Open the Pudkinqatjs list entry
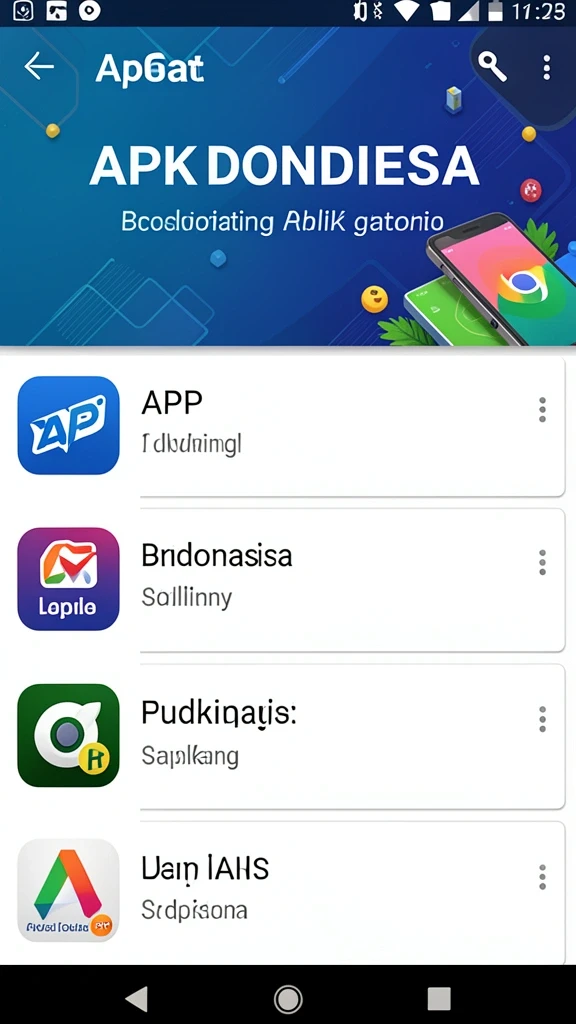 (289, 736)
